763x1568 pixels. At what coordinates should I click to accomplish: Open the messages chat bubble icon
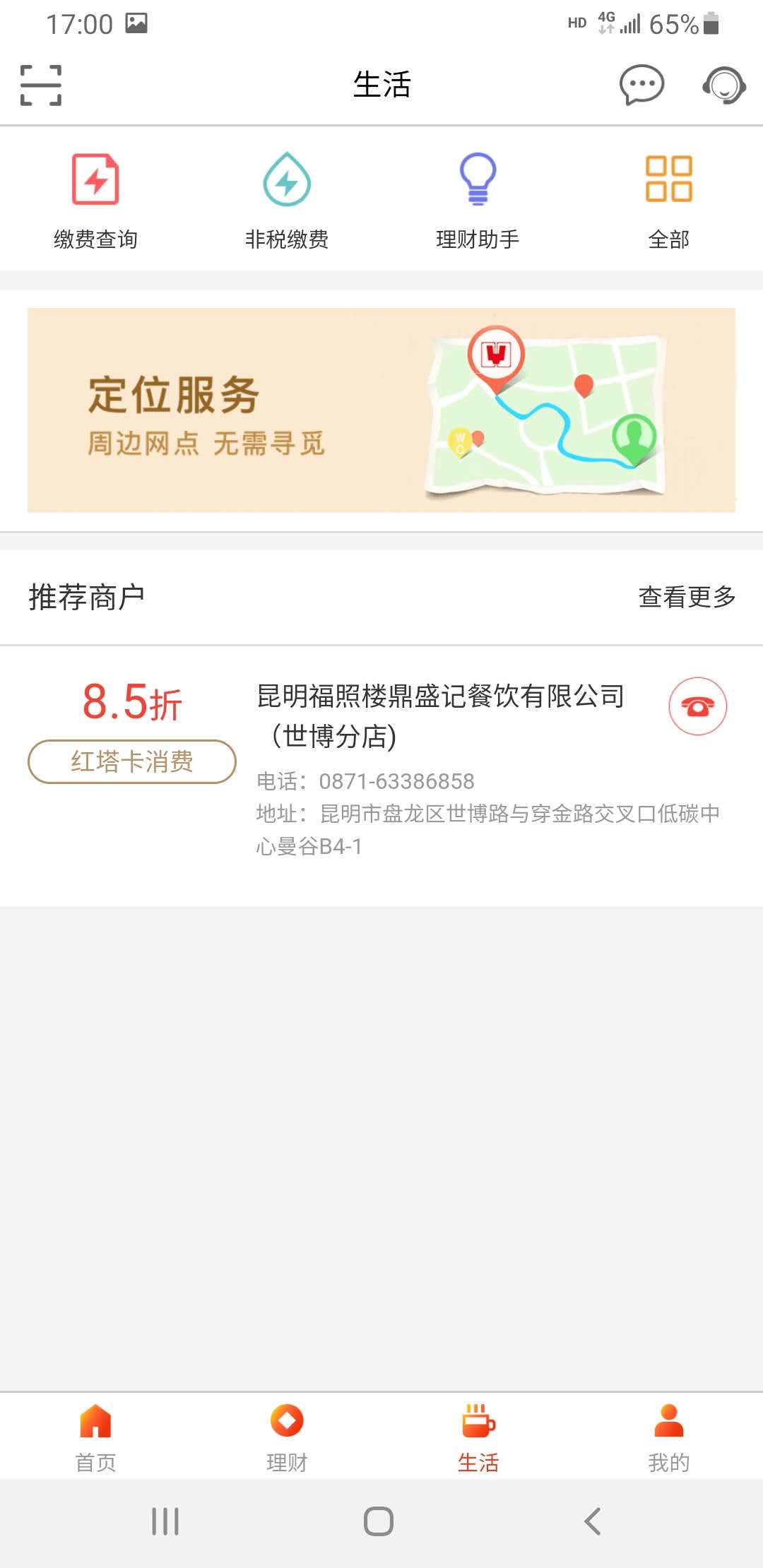(x=640, y=85)
